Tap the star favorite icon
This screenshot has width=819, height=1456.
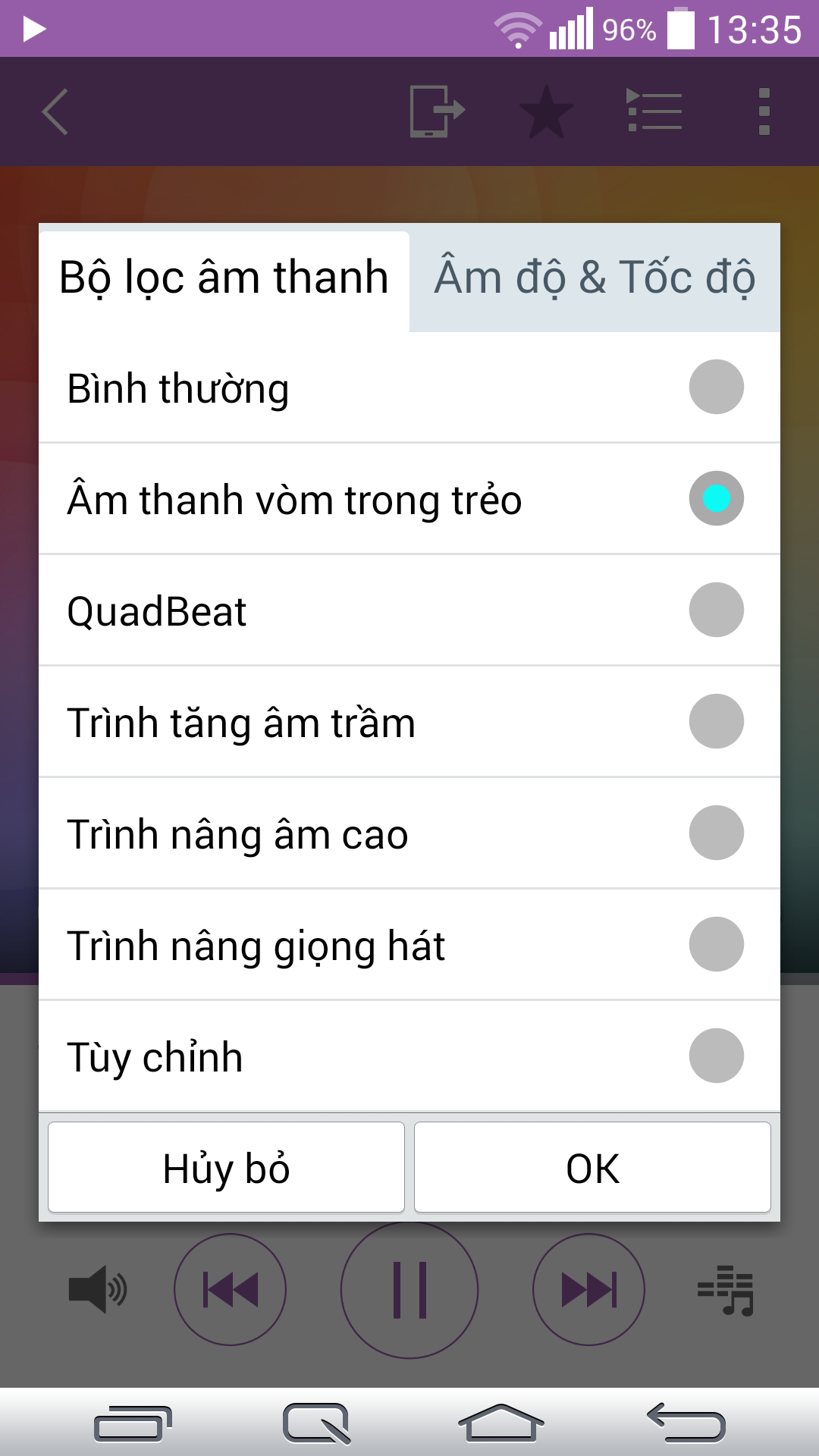pyautogui.click(x=546, y=111)
